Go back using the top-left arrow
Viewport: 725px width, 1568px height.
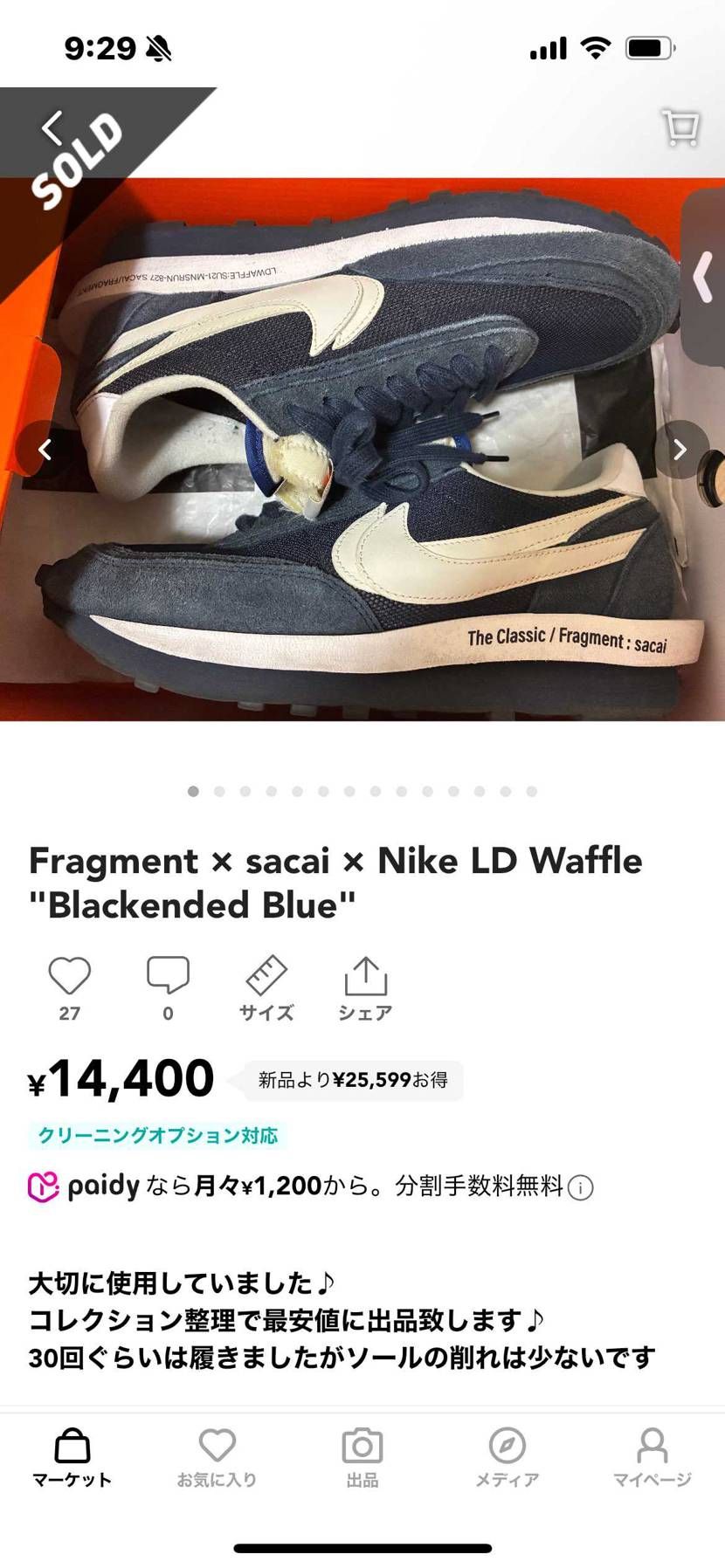click(x=52, y=127)
